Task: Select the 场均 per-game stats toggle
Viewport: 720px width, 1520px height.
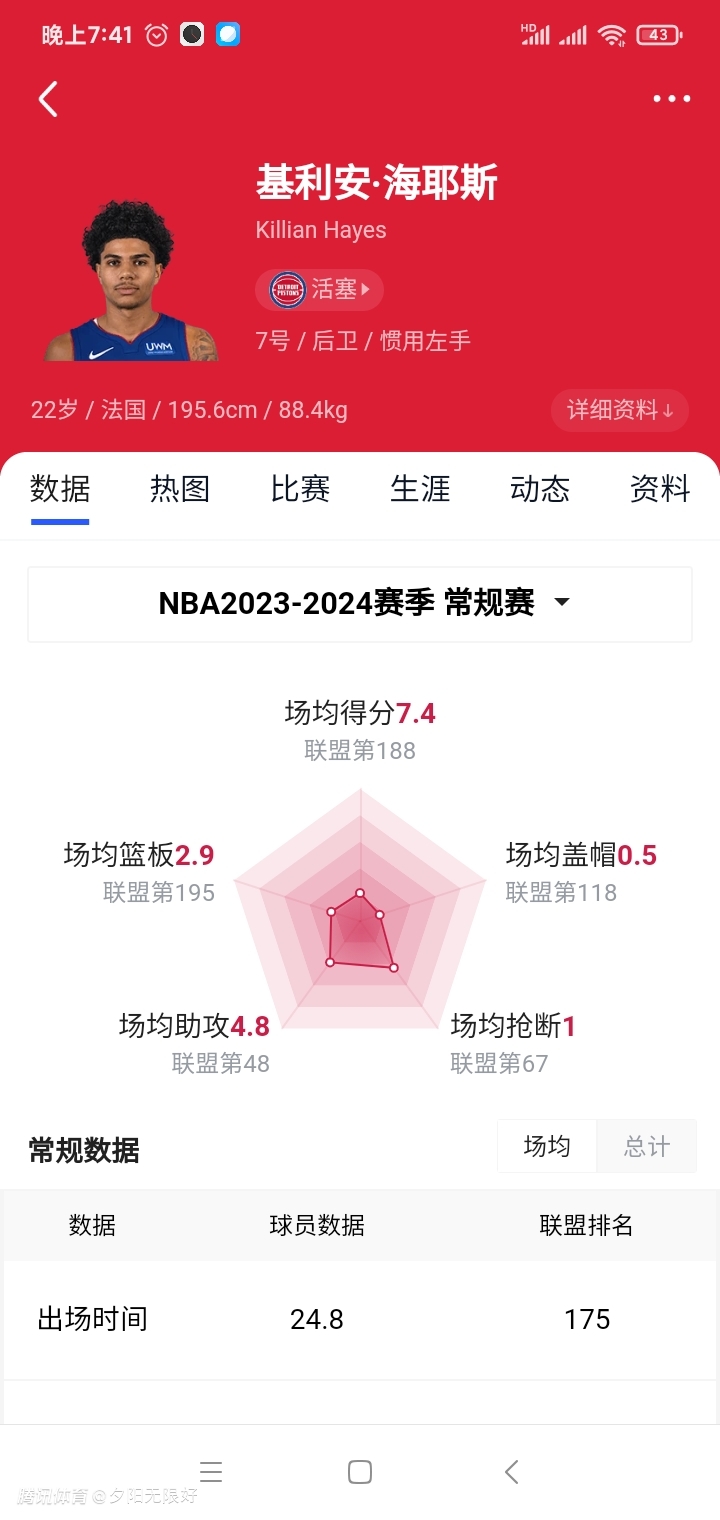Action: [x=547, y=1146]
